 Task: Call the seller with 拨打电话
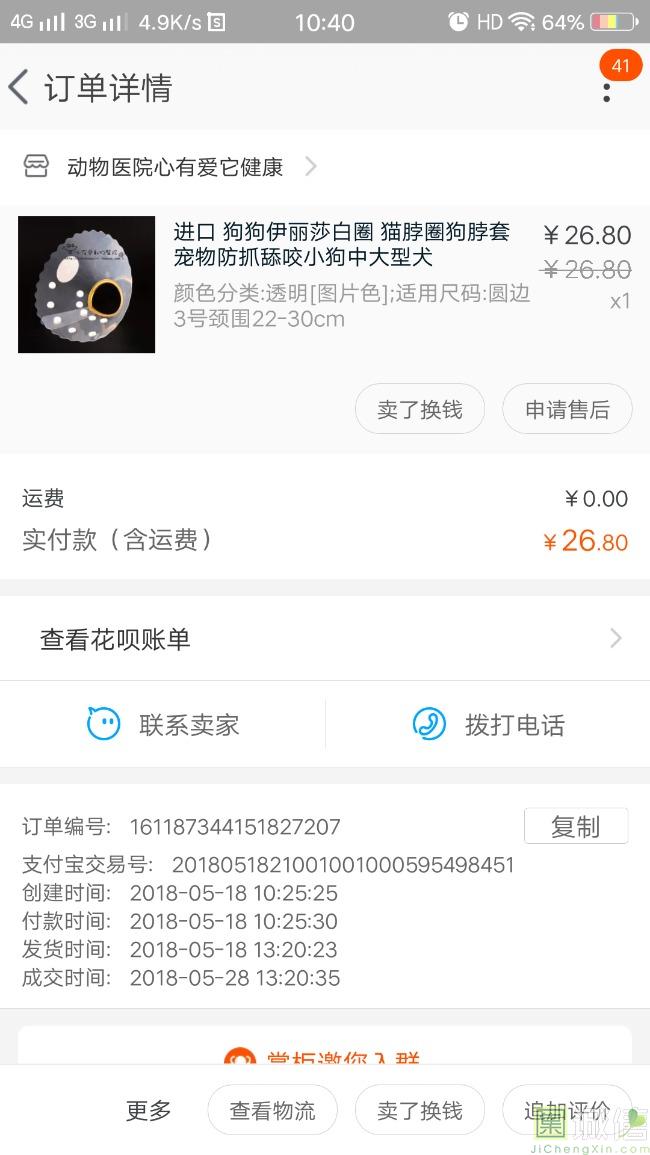pyautogui.click(x=488, y=724)
